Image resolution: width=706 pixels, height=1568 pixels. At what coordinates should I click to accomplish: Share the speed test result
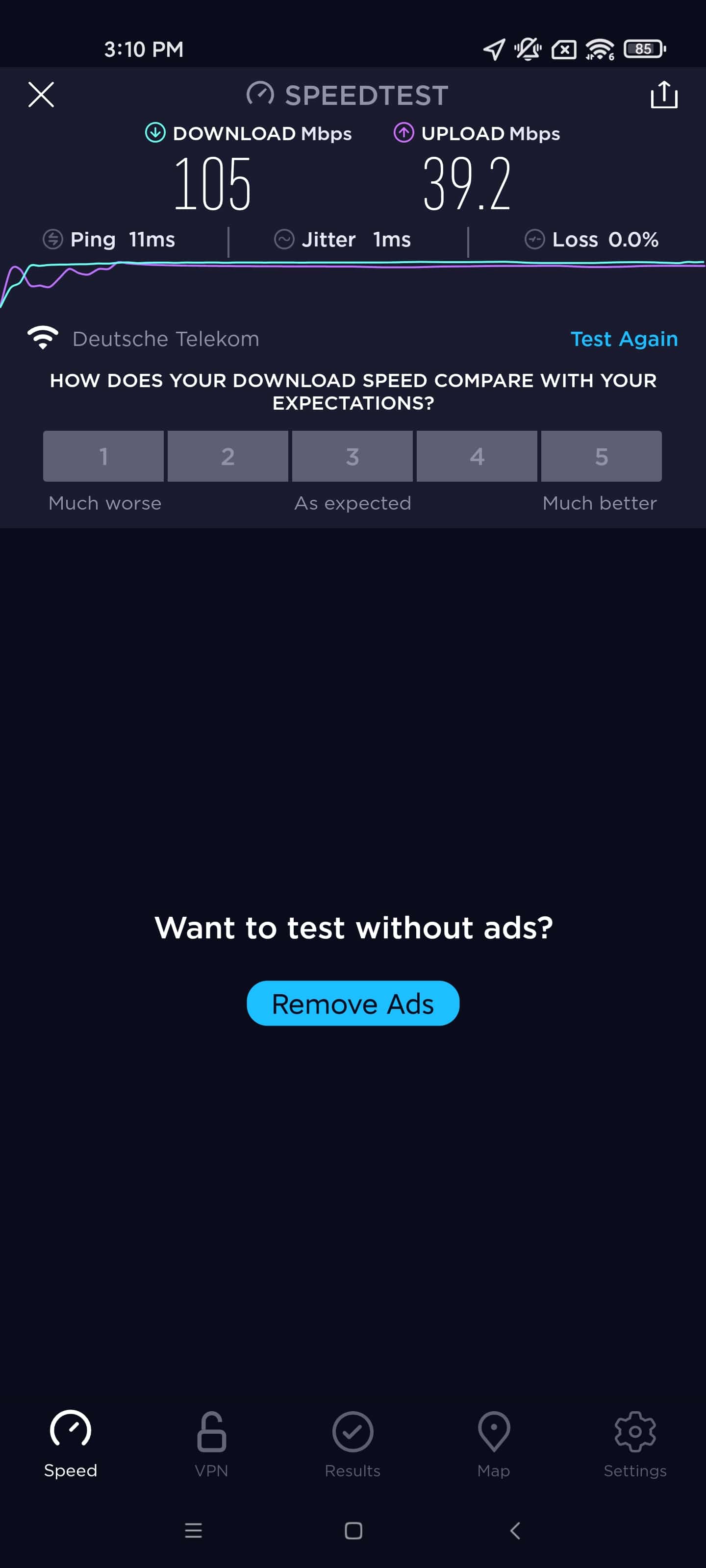[x=663, y=95]
